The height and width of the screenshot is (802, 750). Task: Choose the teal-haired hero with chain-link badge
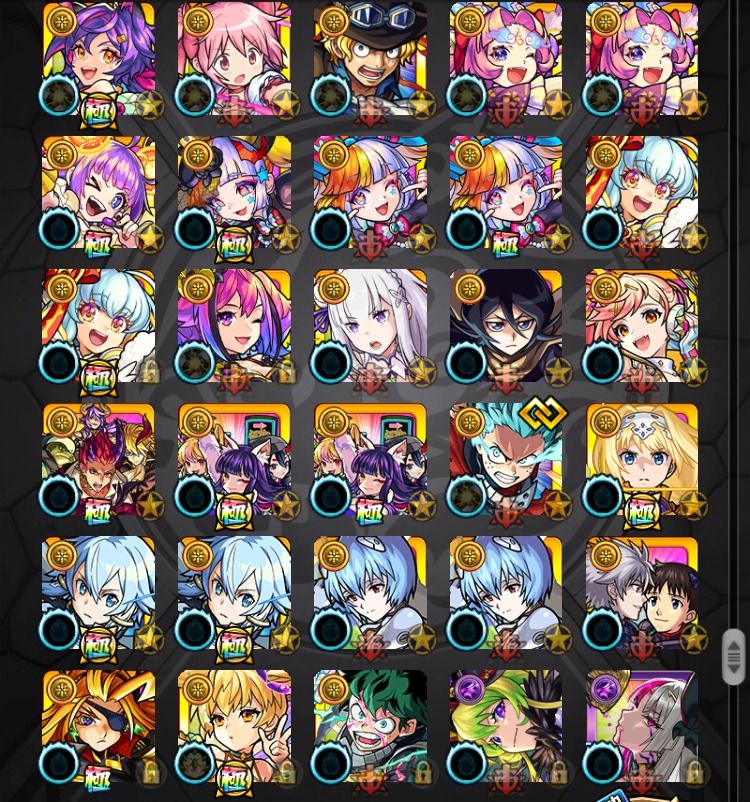506,460
